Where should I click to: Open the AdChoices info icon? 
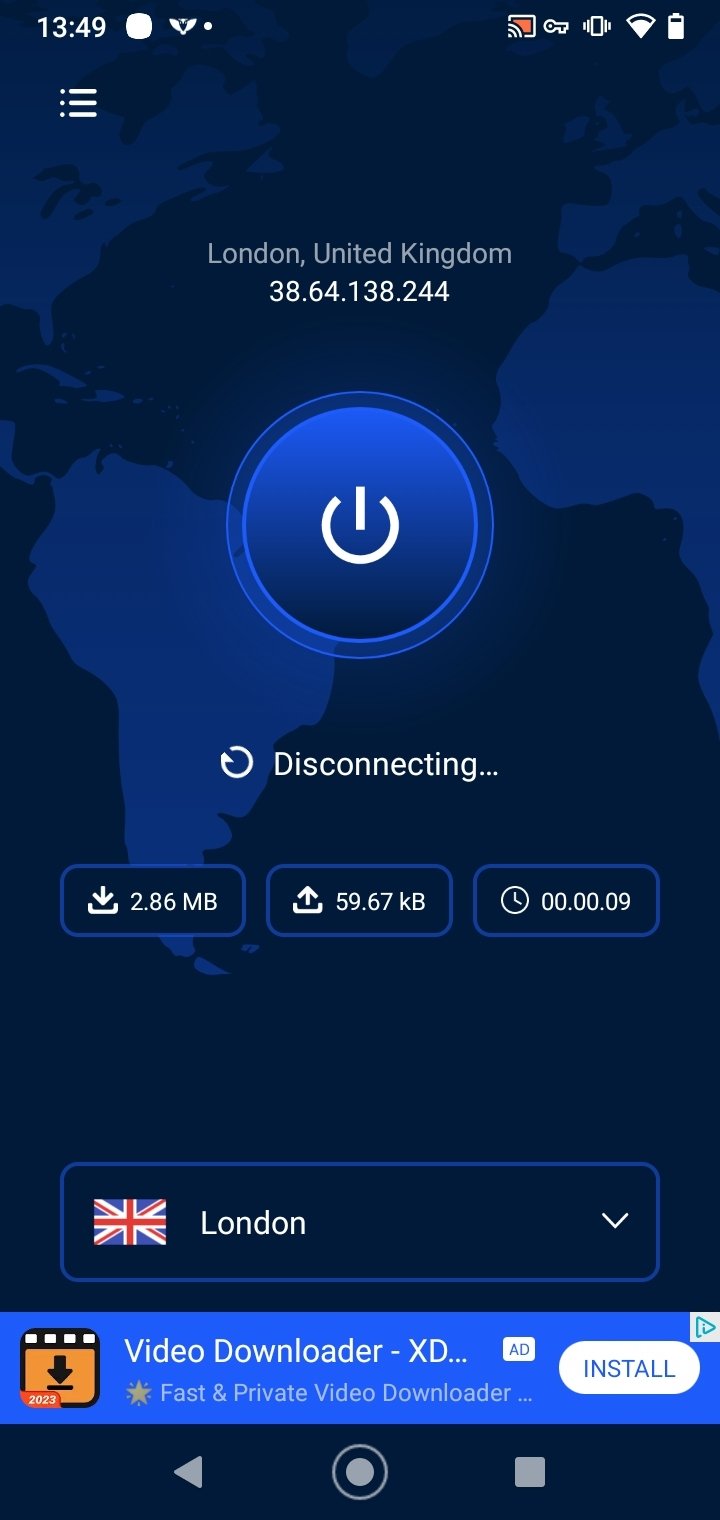[705, 1327]
